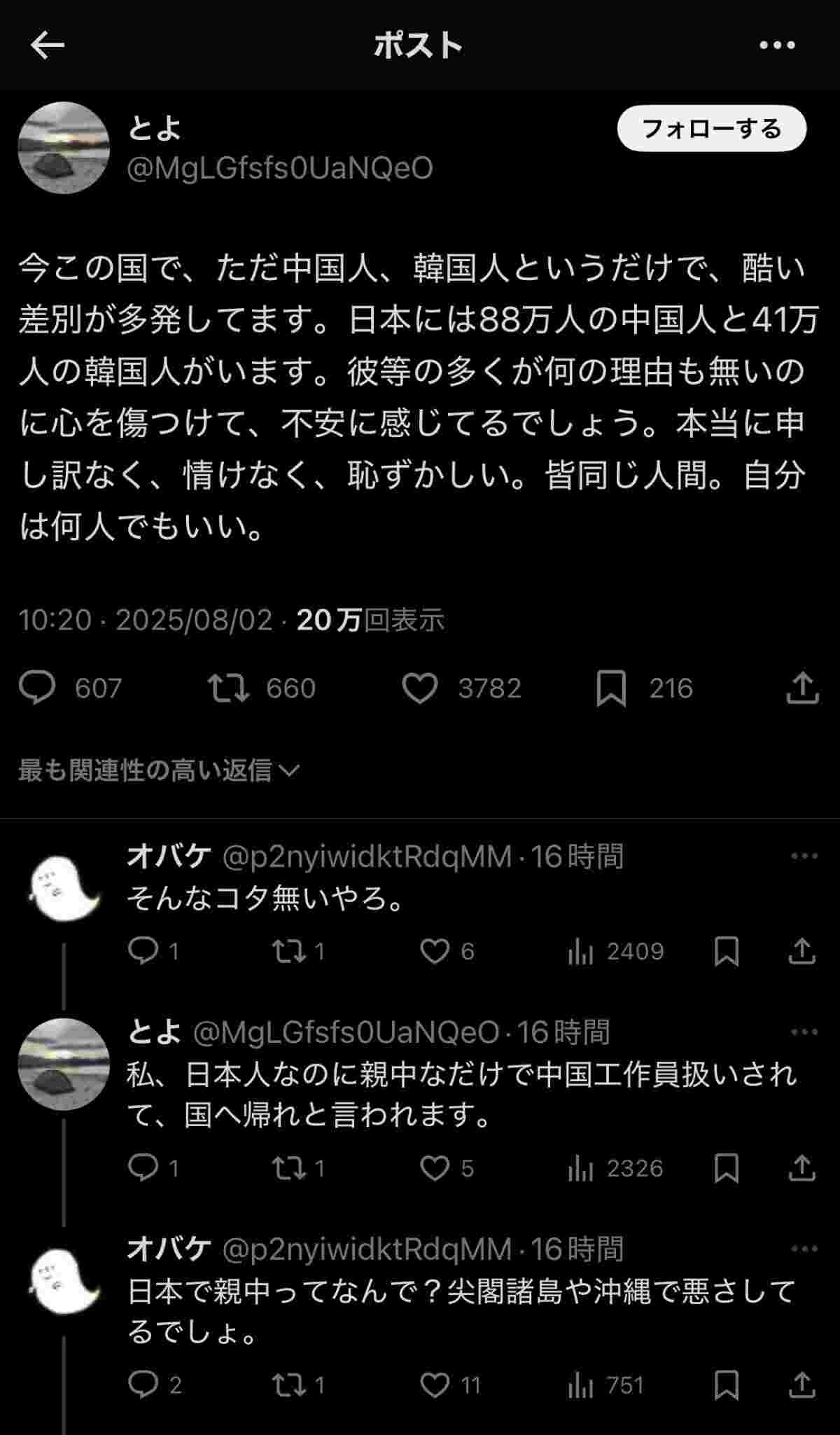Viewport: 840px width, 1435px height.
Task: Like オバケ's reply そんなコタ無いやろ。
Action: click(x=435, y=951)
